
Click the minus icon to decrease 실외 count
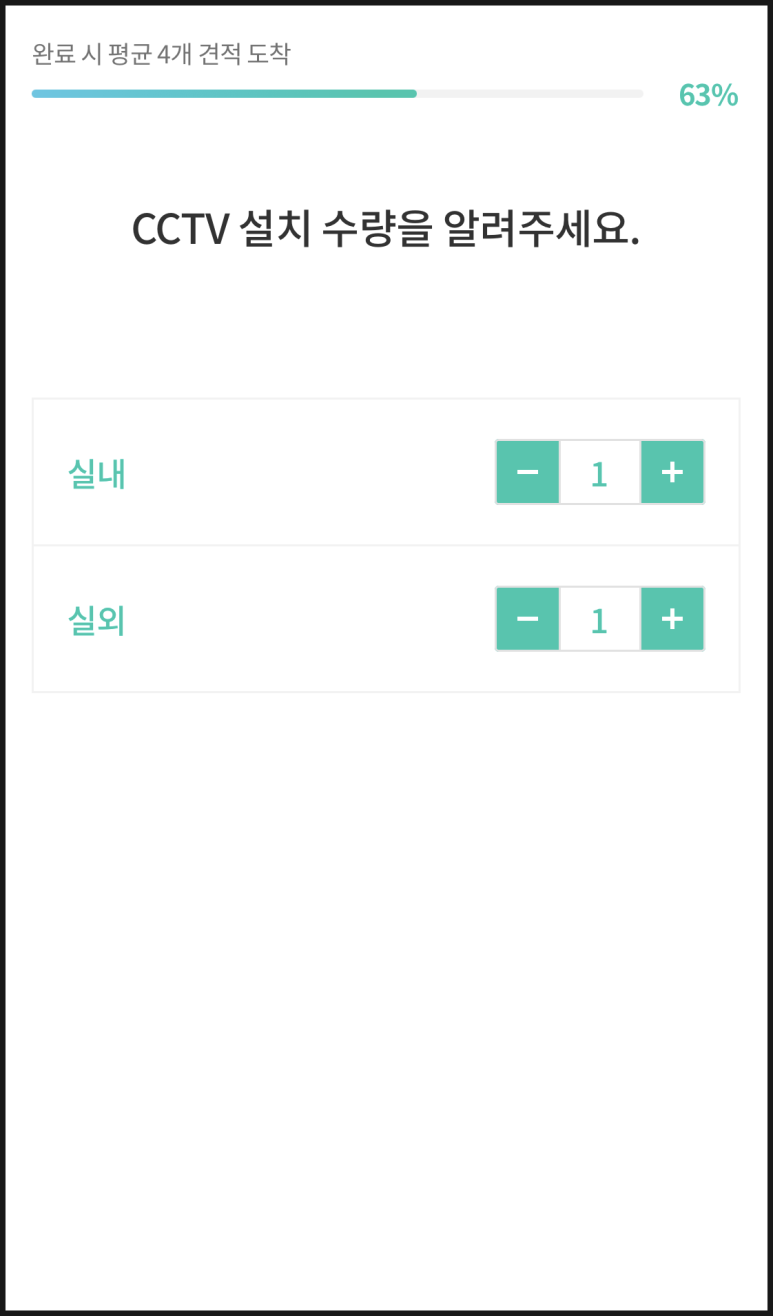528,619
